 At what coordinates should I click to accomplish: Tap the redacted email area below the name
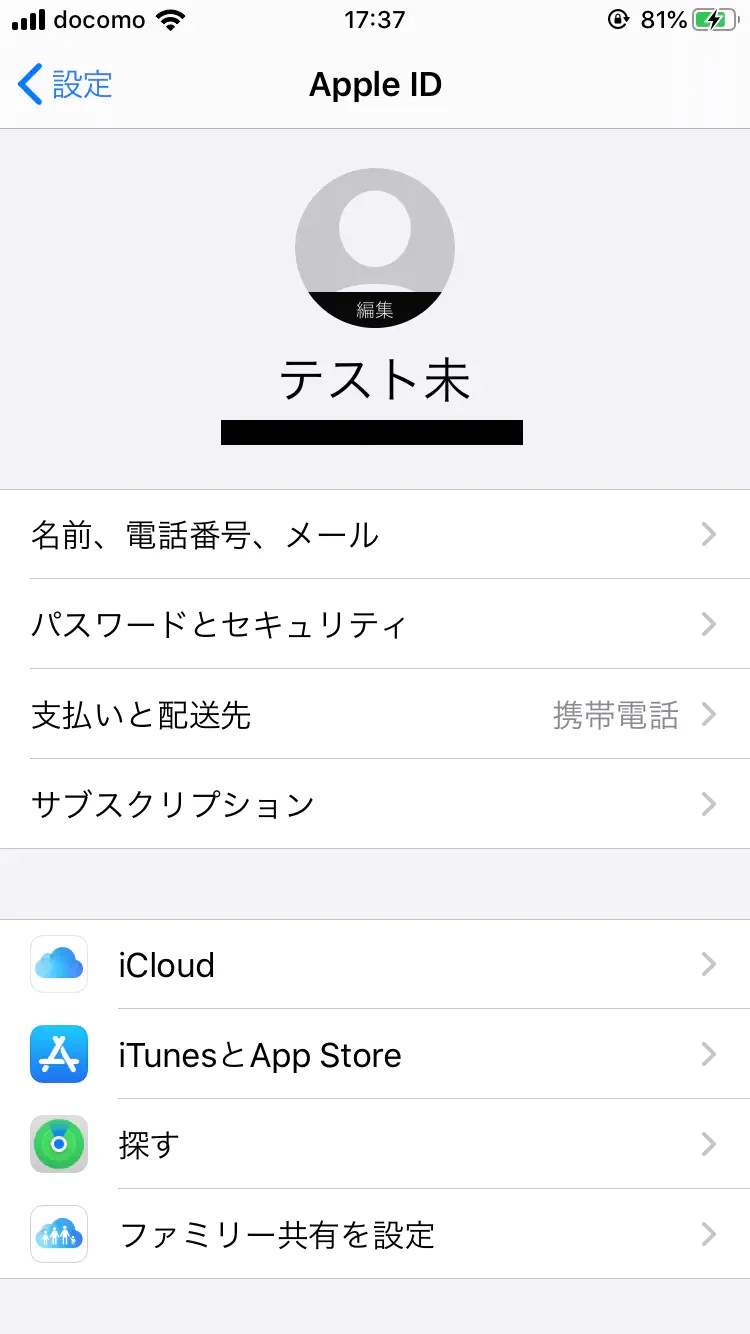point(372,432)
